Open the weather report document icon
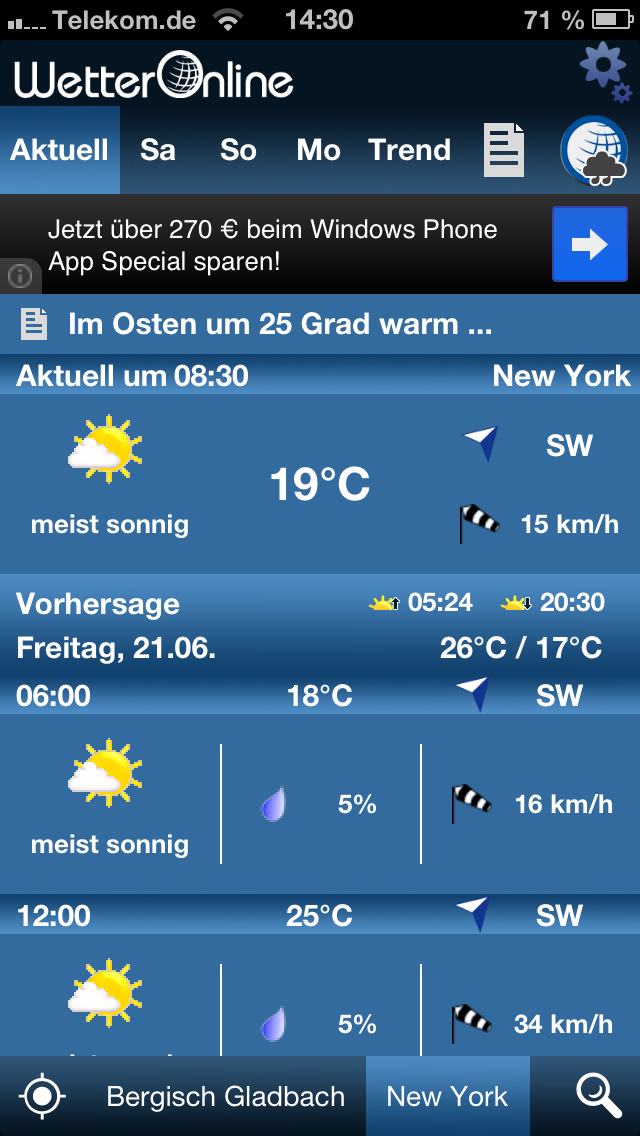640x1136 pixels. (504, 151)
